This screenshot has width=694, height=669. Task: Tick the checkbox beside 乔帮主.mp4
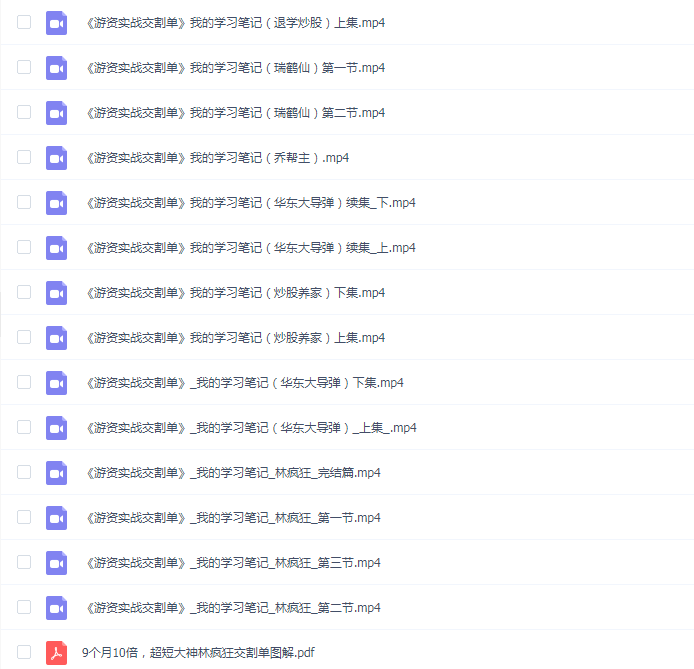(x=24, y=157)
